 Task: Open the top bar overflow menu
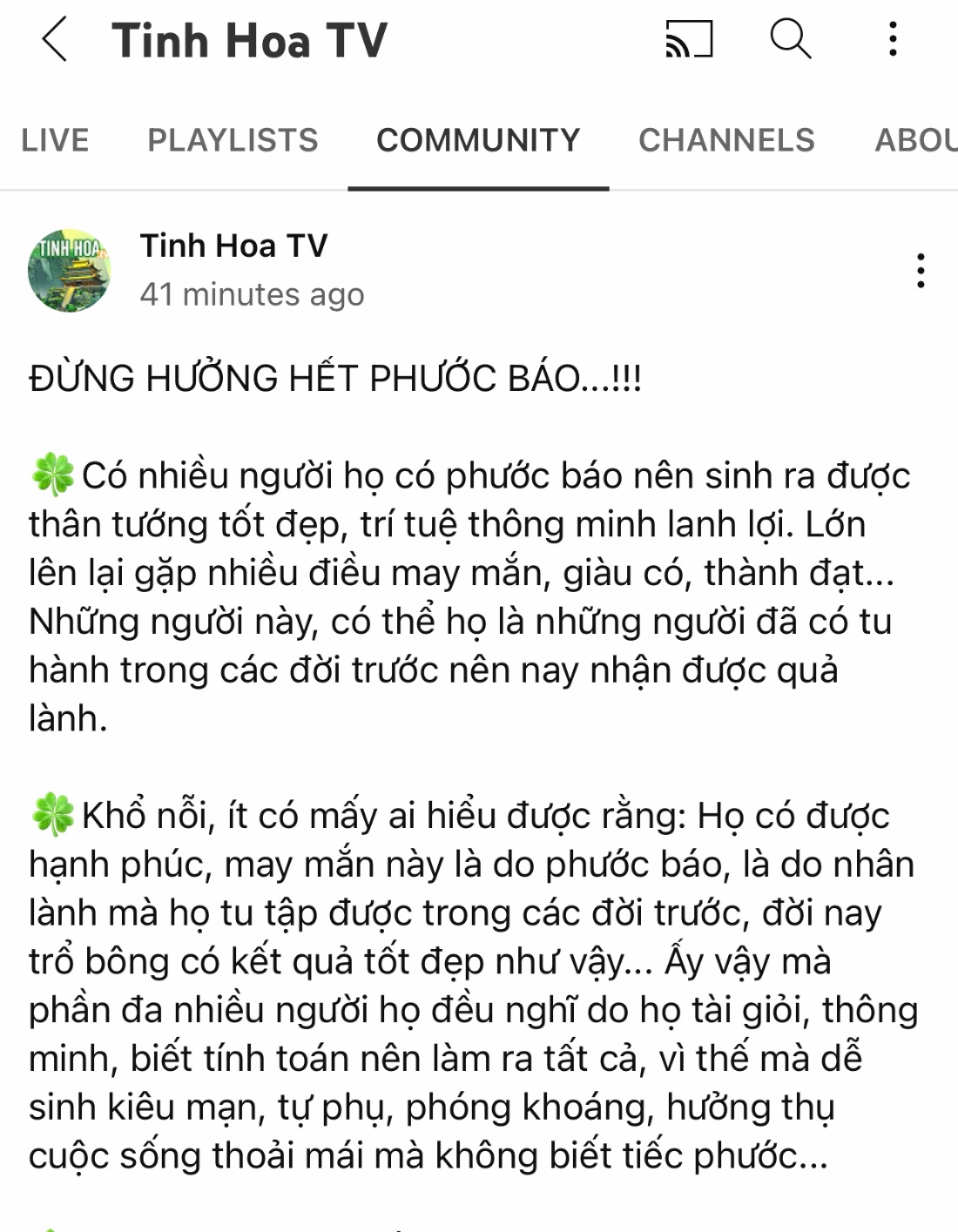(x=893, y=40)
